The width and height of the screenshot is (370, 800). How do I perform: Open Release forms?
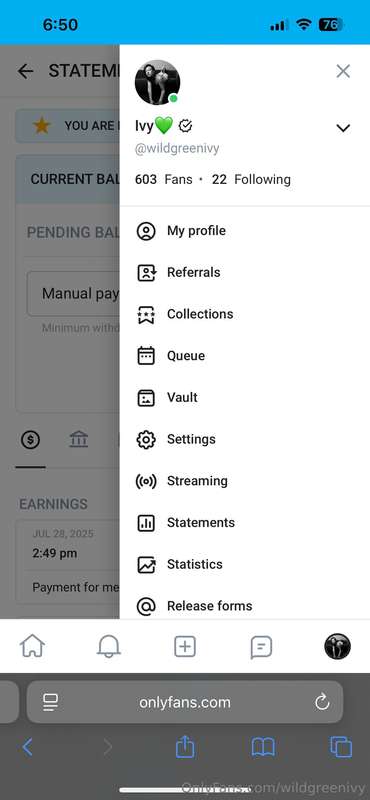point(245,606)
